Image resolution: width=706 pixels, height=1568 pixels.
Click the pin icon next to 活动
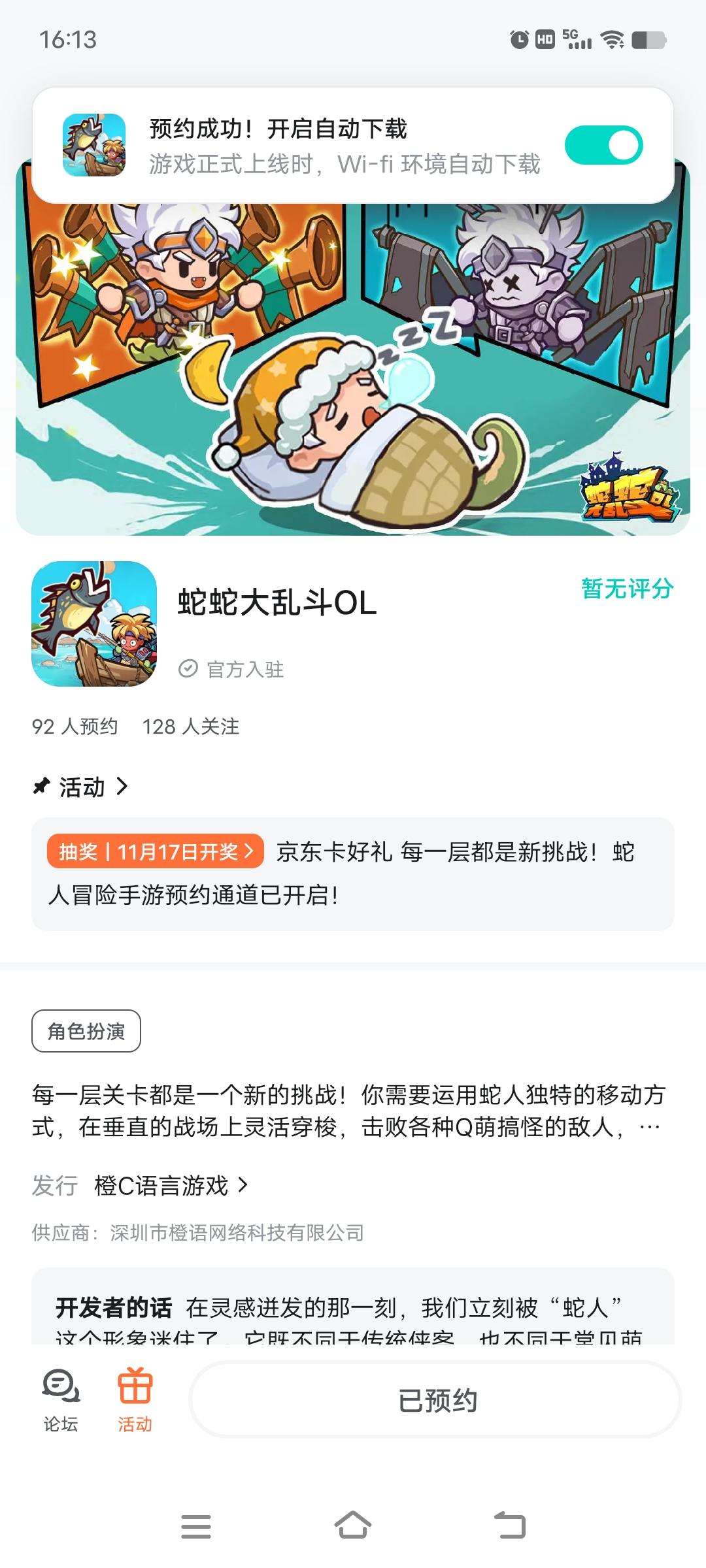[42, 787]
